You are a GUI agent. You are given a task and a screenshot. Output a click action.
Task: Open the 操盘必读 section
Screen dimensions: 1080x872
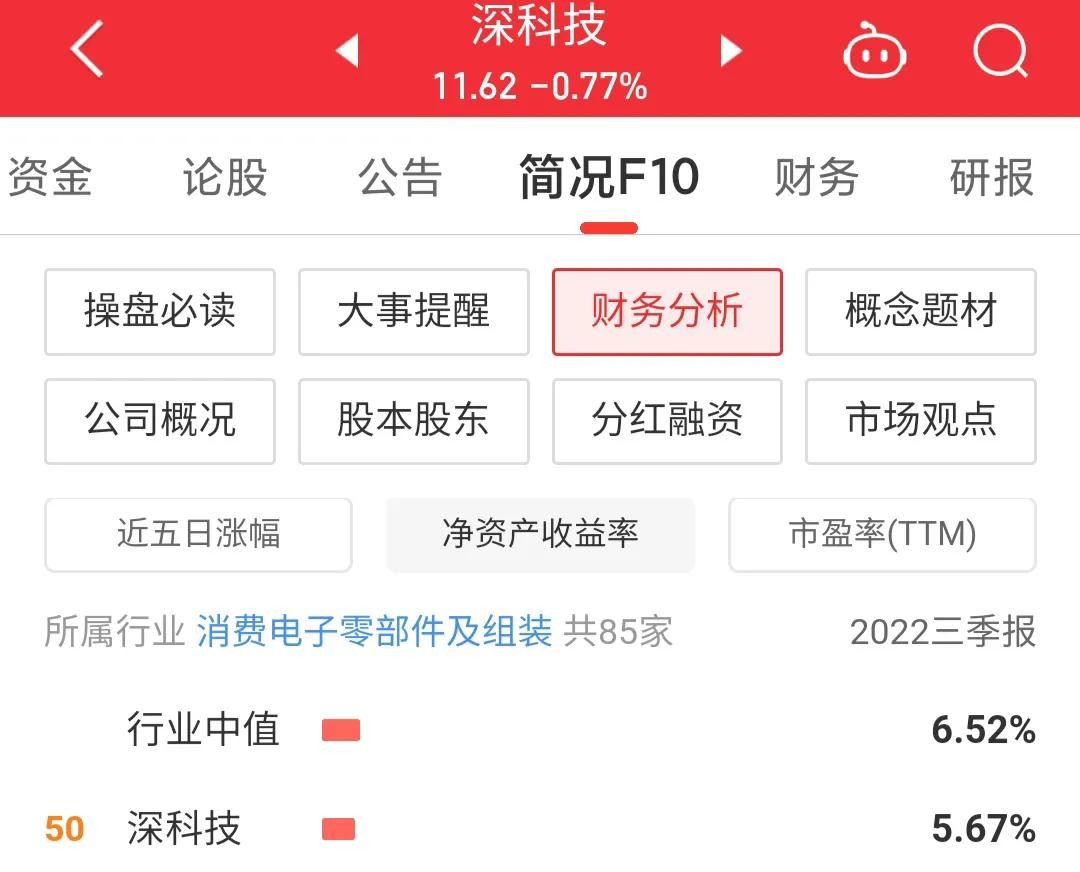[x=160, y=312]
